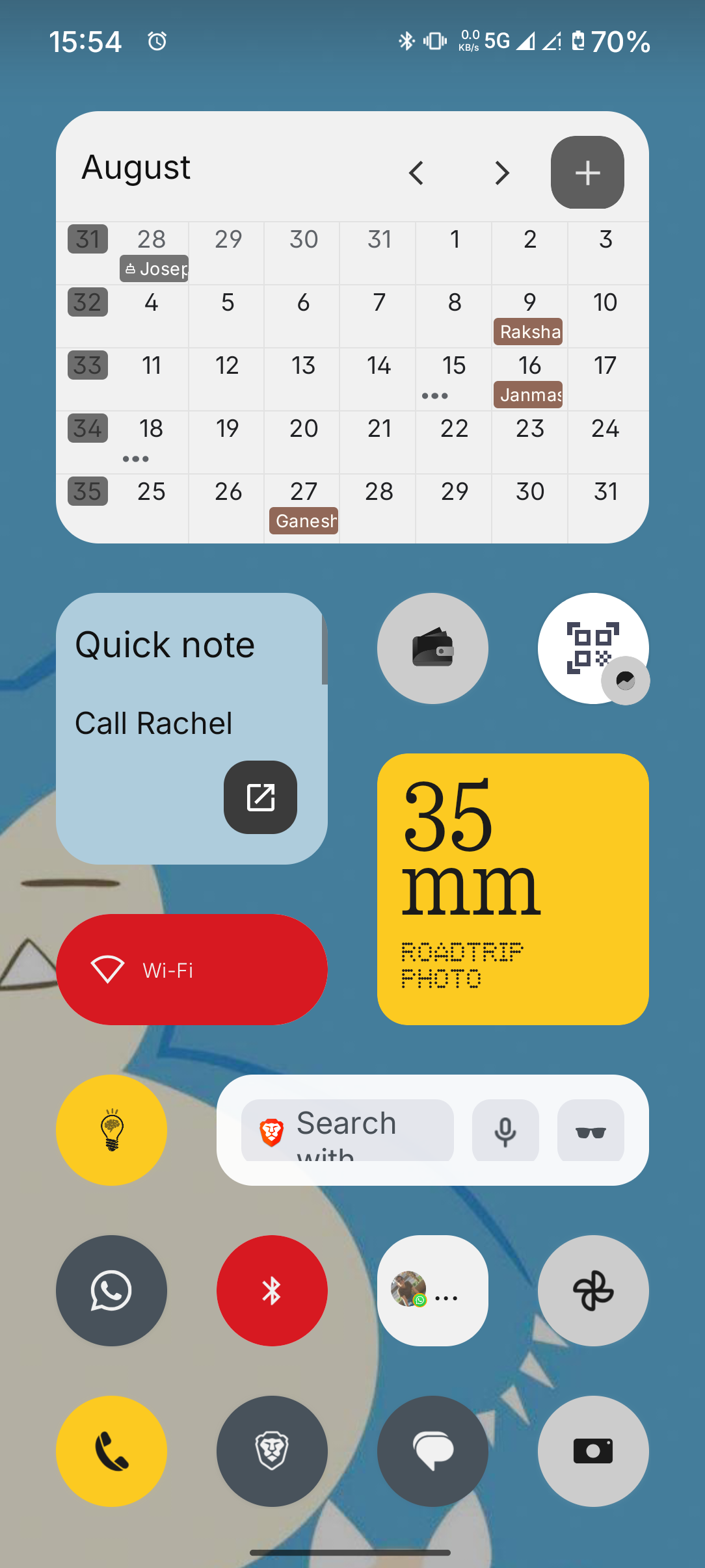Viewport: 705px width, 1568px height.
Task: Go to the previous month in calendar
Action: 416,173
